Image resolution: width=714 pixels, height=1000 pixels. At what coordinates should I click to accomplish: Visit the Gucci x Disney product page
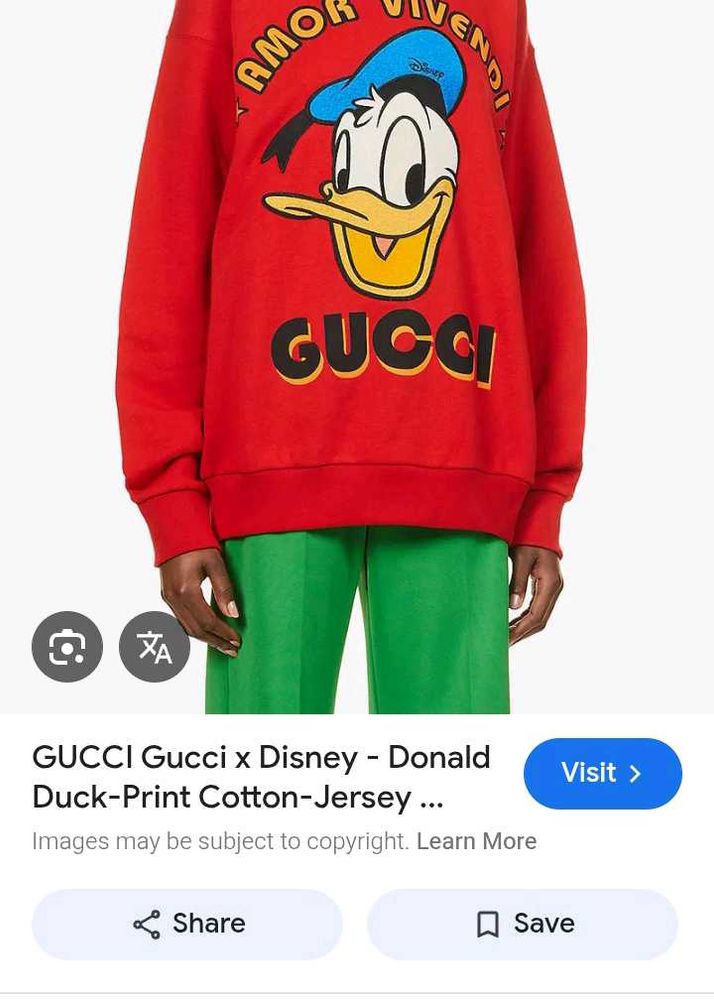tap(602, 773)
